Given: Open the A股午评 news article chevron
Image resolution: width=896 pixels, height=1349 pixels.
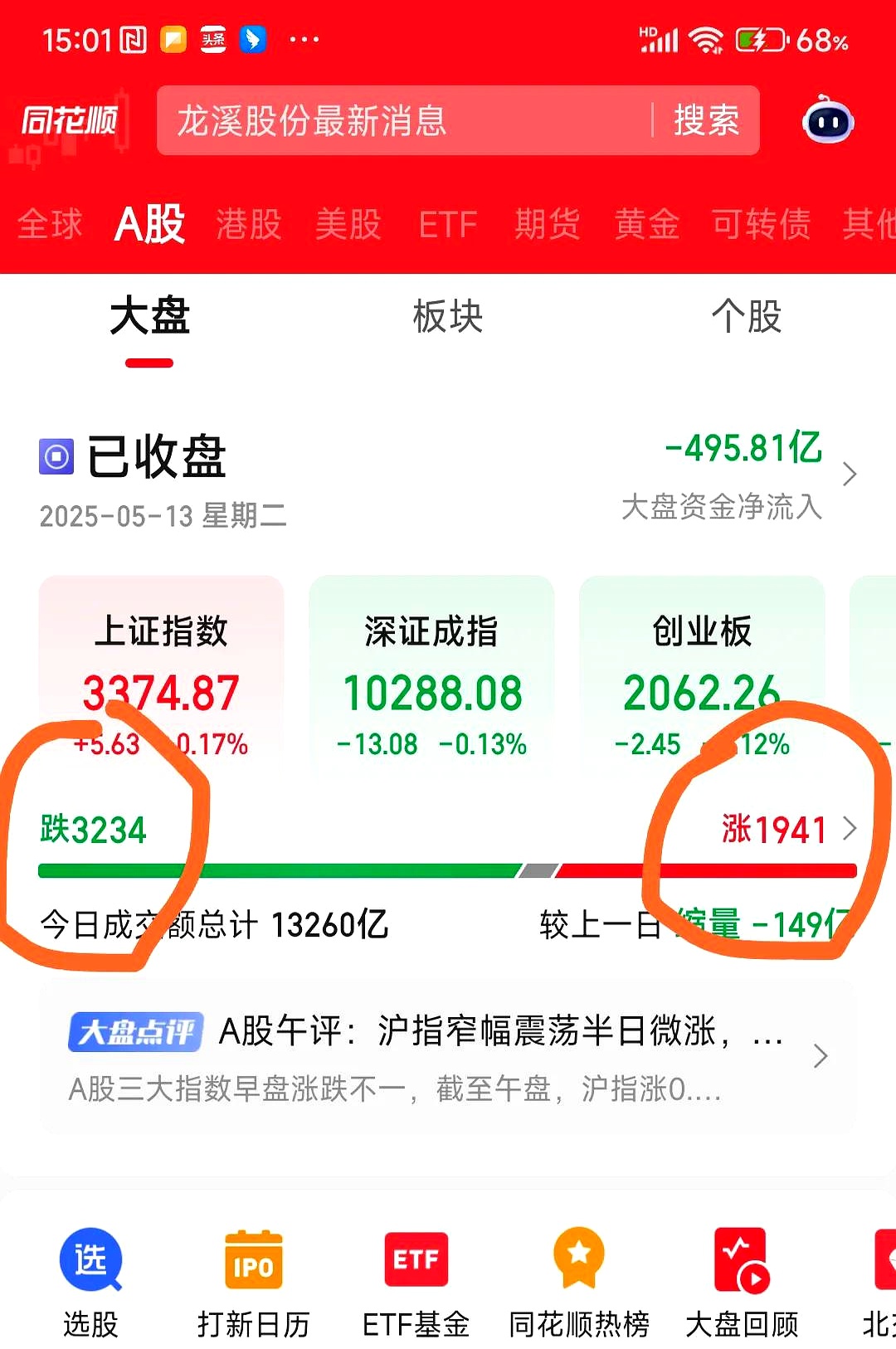Looking at the screenshot, I should 820,1056.
